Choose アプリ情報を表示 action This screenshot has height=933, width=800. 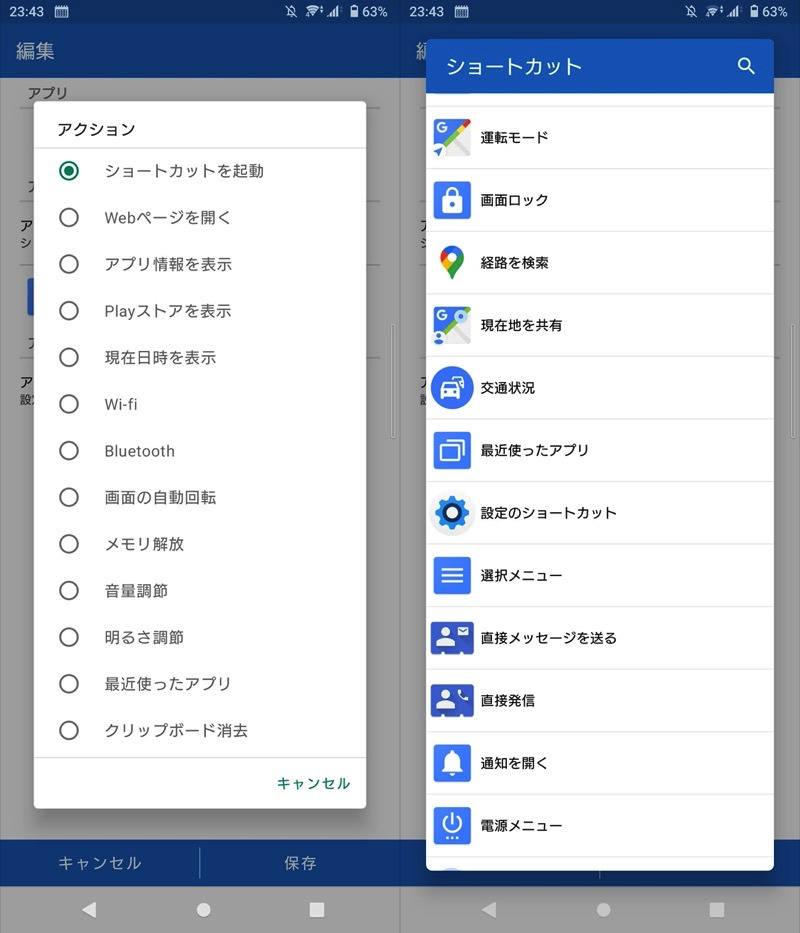click(167, 264)
